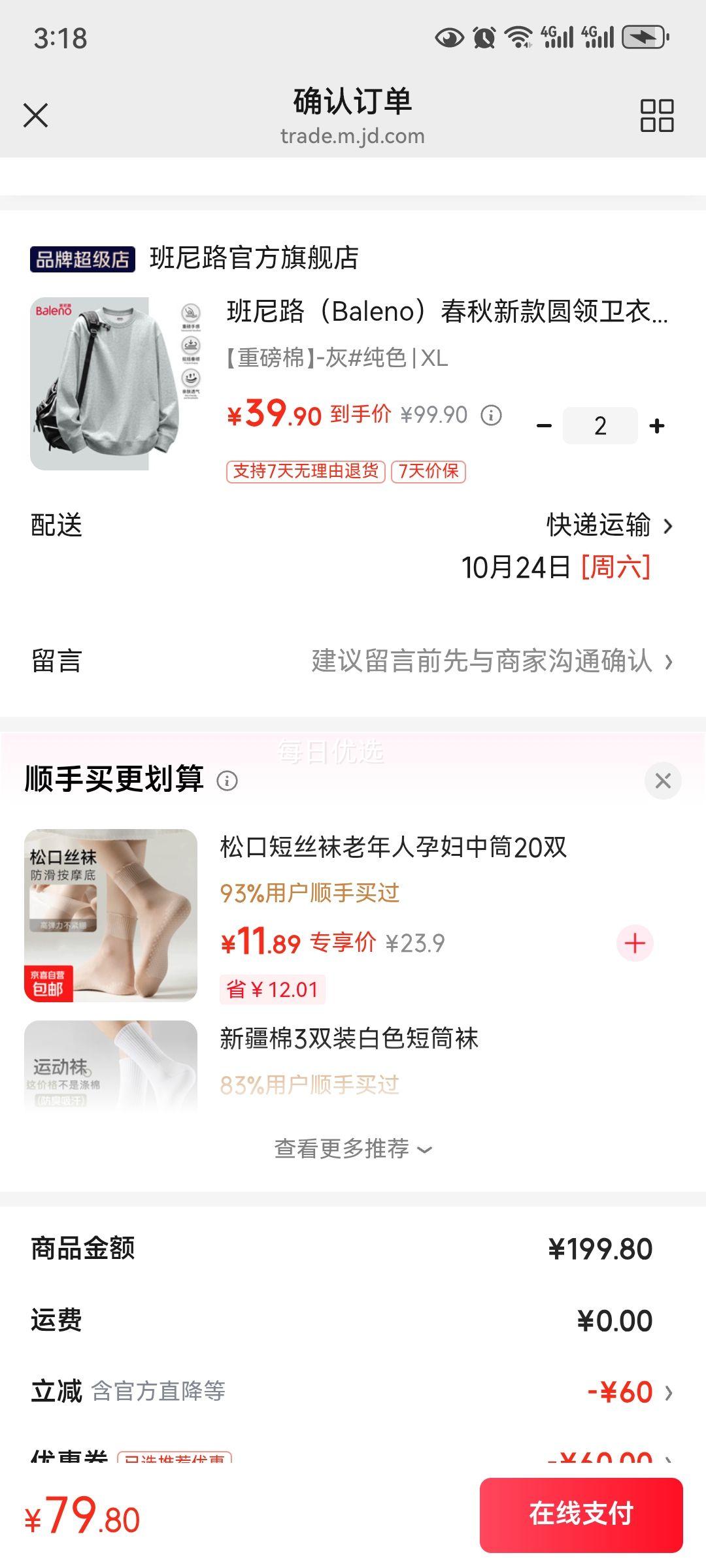Decrease sweatshirt quantity with minus button
Image resolution: width=706 pixels, height=1568 pixels.
coord(544,426)
